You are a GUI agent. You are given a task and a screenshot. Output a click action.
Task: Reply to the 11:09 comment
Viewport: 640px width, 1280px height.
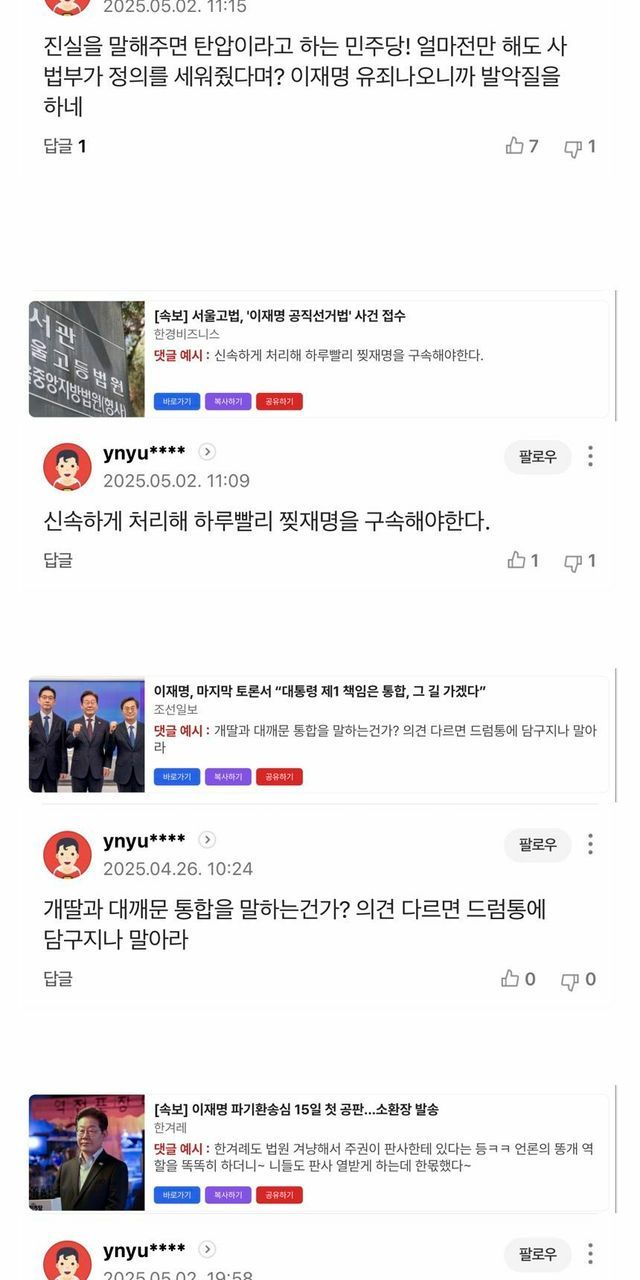tap(58, 560)
